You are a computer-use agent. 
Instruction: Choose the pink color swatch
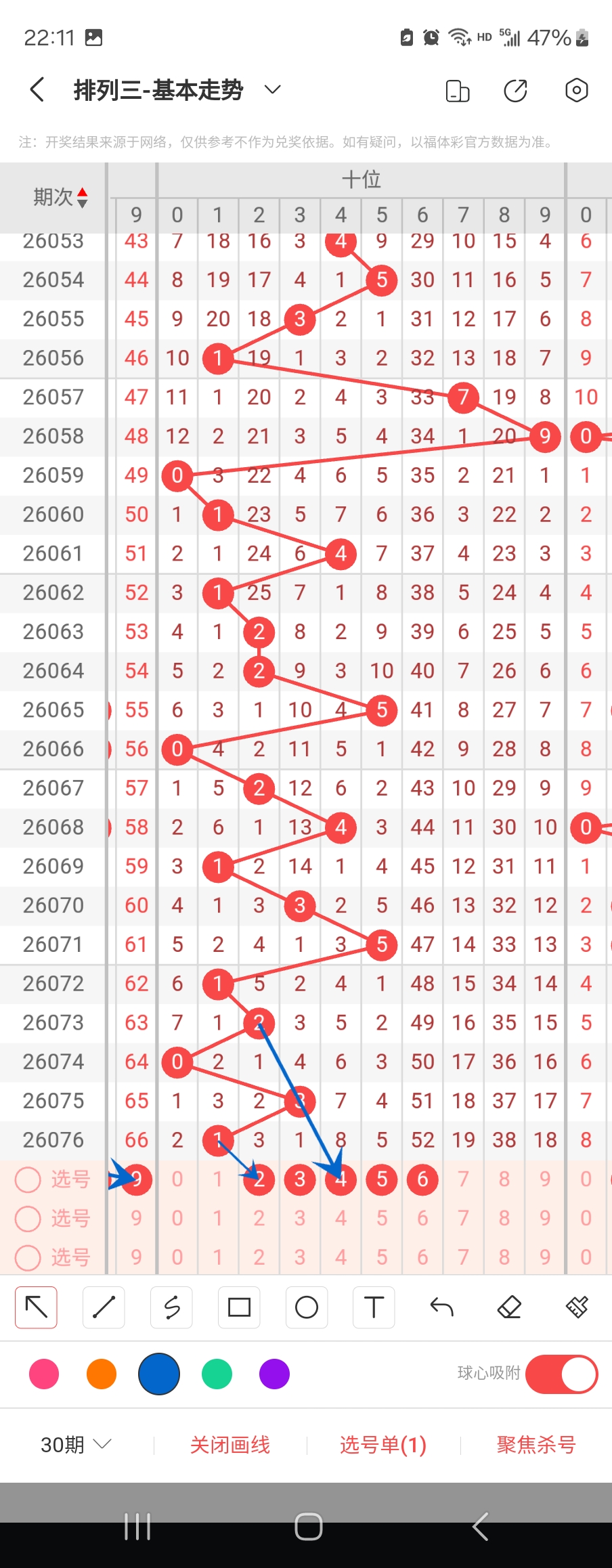click(x=44, y=1374)
